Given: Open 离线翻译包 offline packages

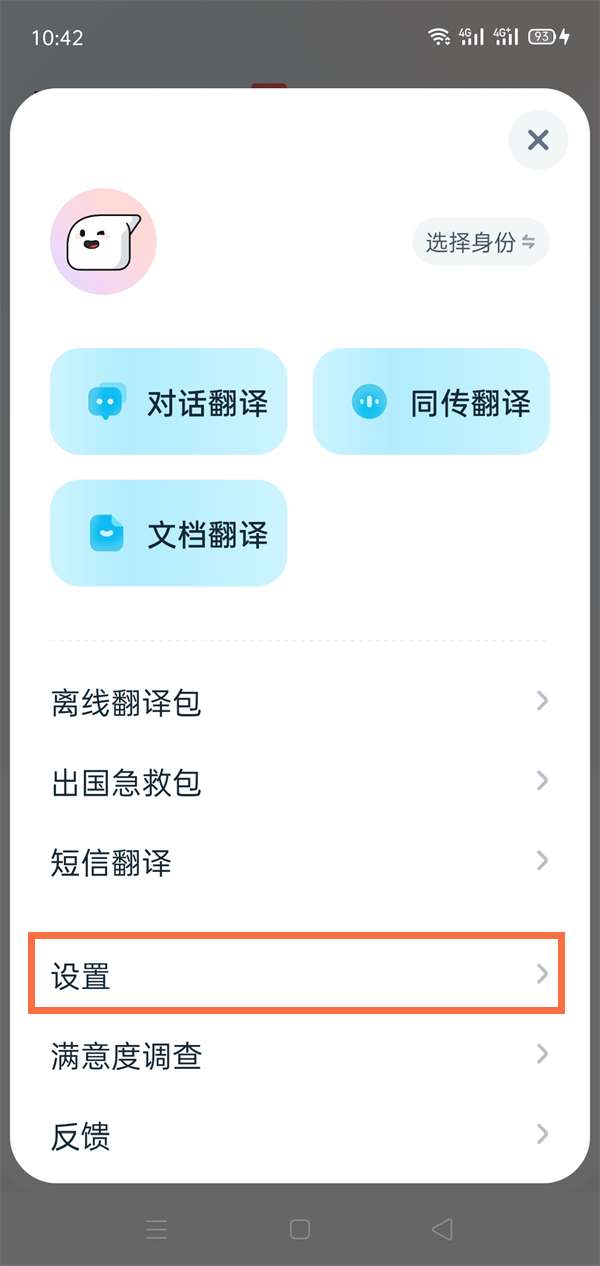Looking at the screenshot, I should click(300, 702).
